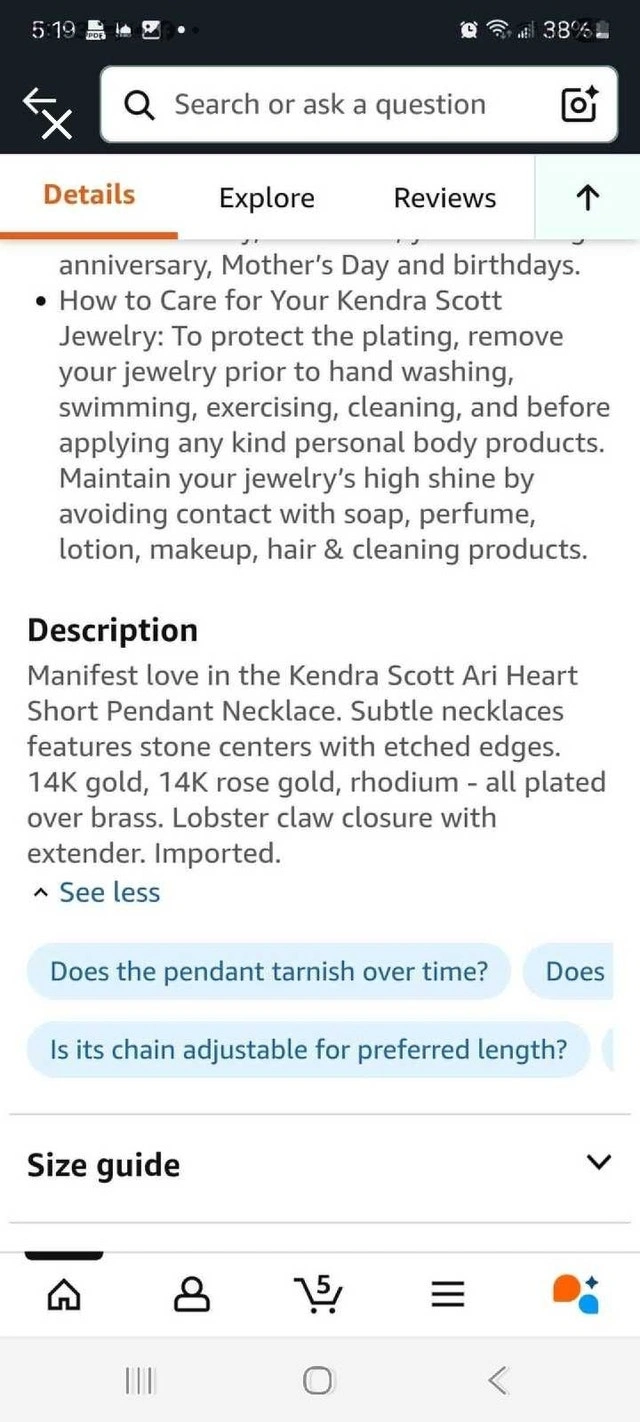Jump to top with the up arrow
The width and height of the screenshot is (640, 1422).
click(x=588, y=198)
